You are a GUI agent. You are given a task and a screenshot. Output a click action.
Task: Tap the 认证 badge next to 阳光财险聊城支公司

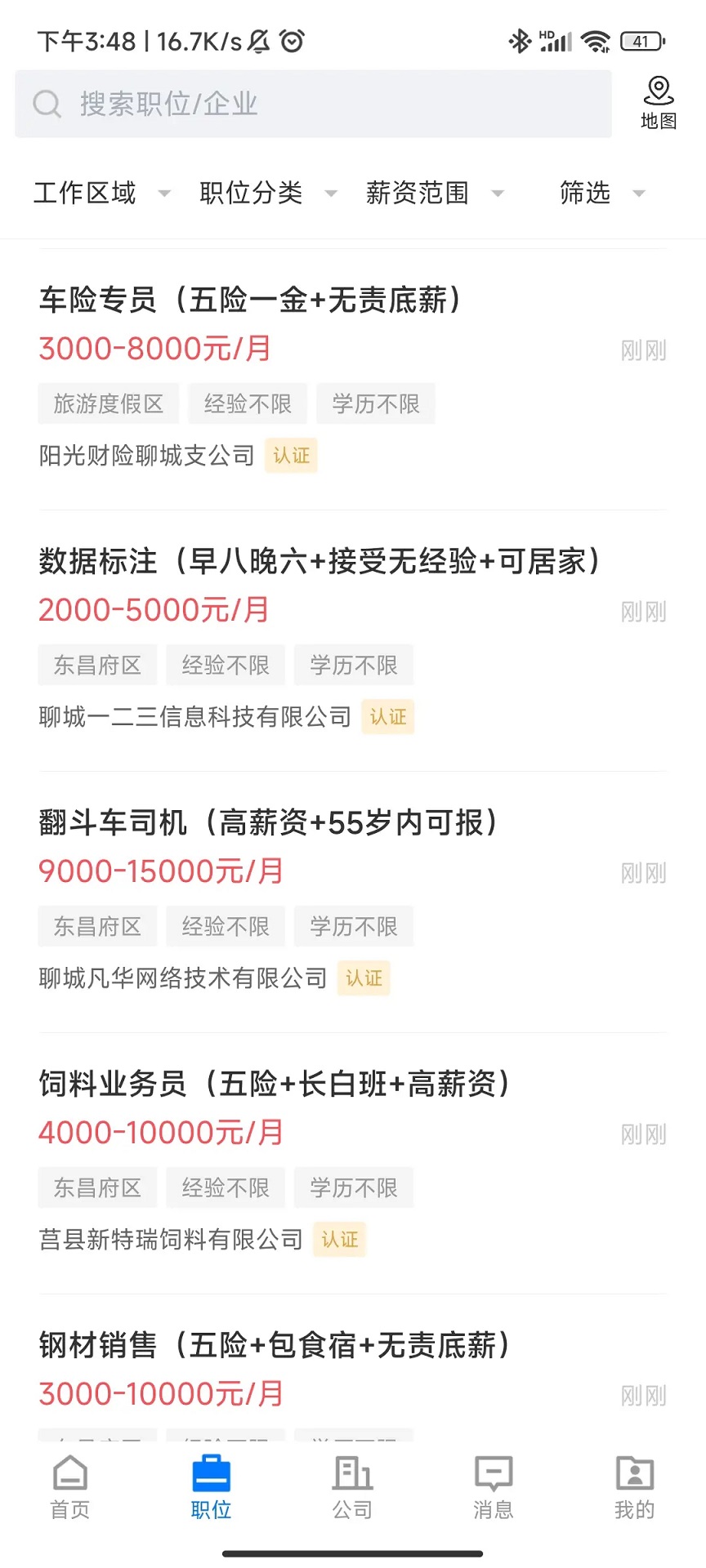pyautogui.click(x=291, y=456)
